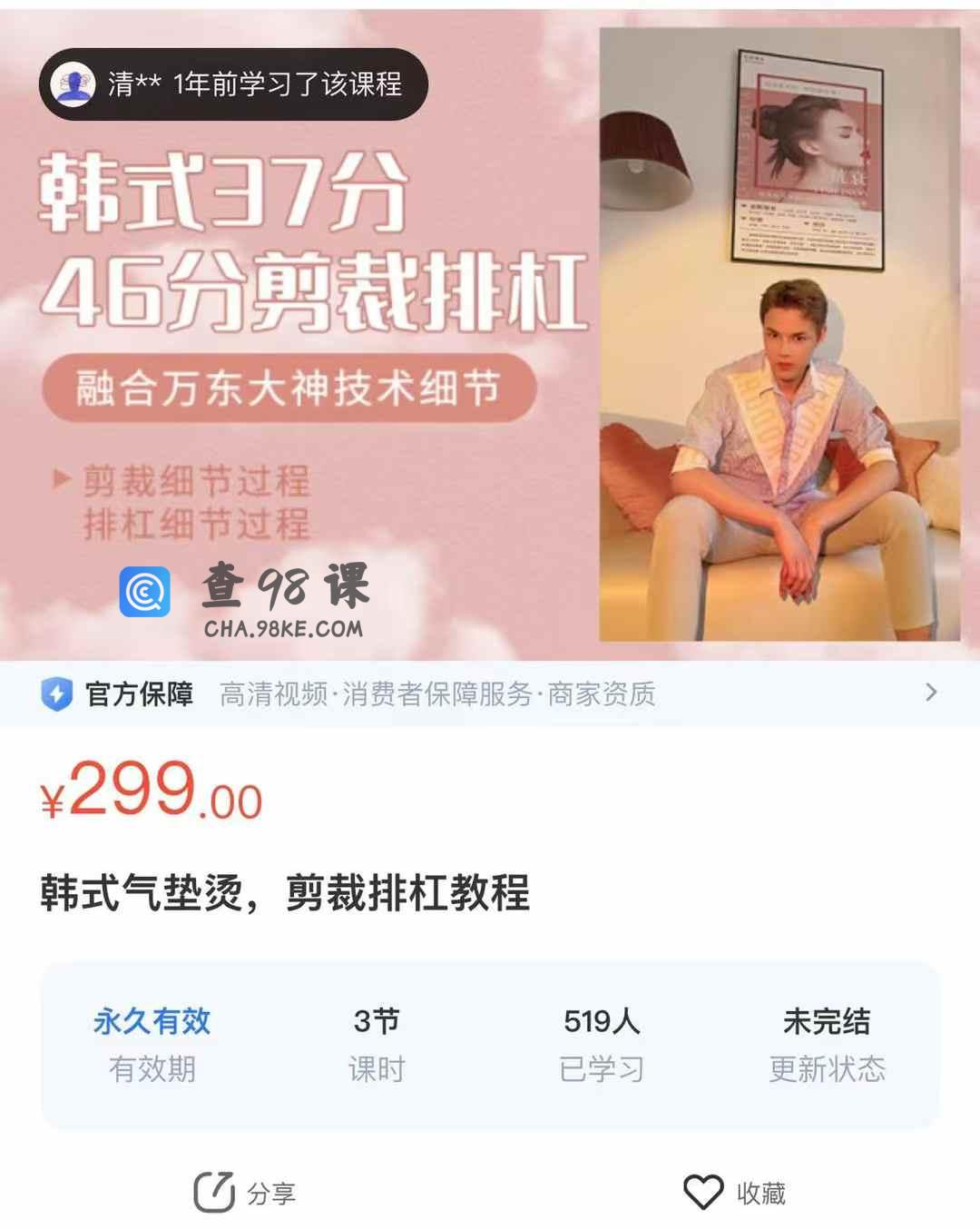The width and height of the screenshot is (980, 1229).
Task: Open the course cover banner image
Action: [490, 336]
